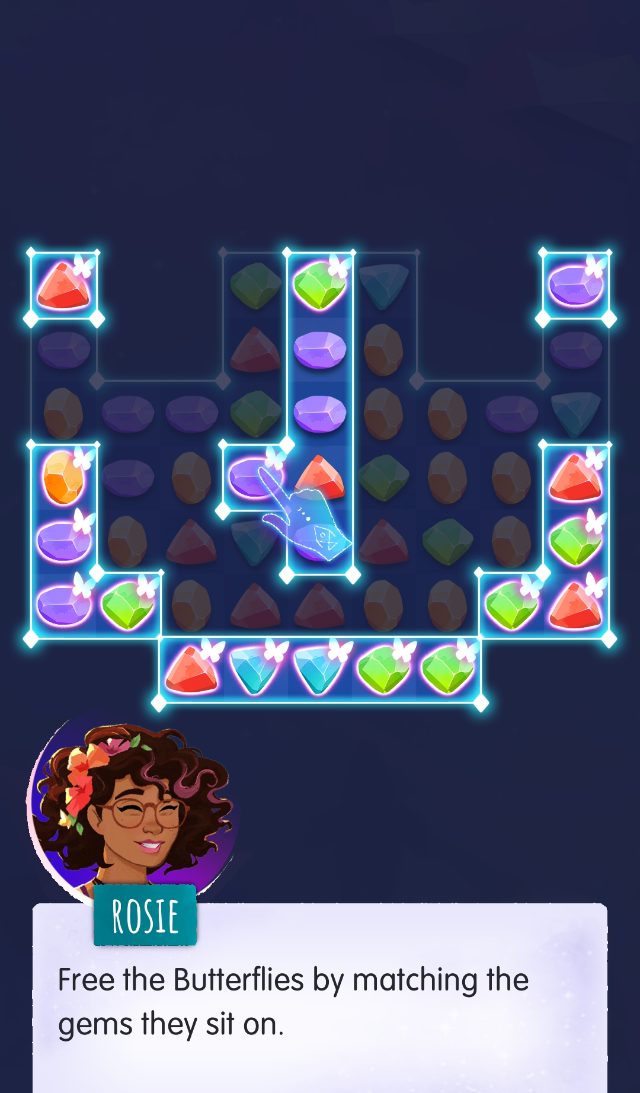Tap Rosie's dialogue box to continue
The image size is (640, 1093).
[319, 999]
